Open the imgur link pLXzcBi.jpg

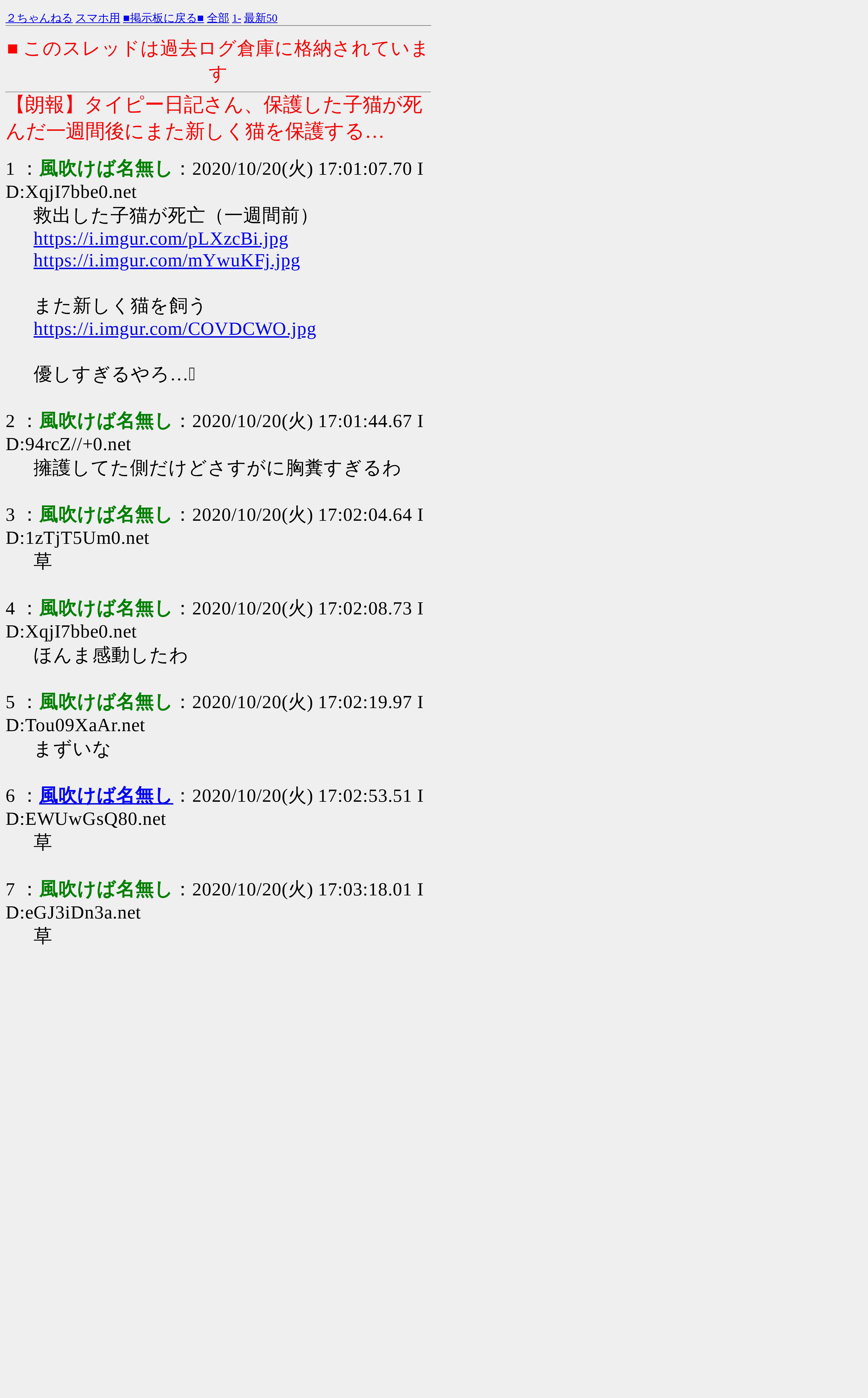[x=161, y=238]
